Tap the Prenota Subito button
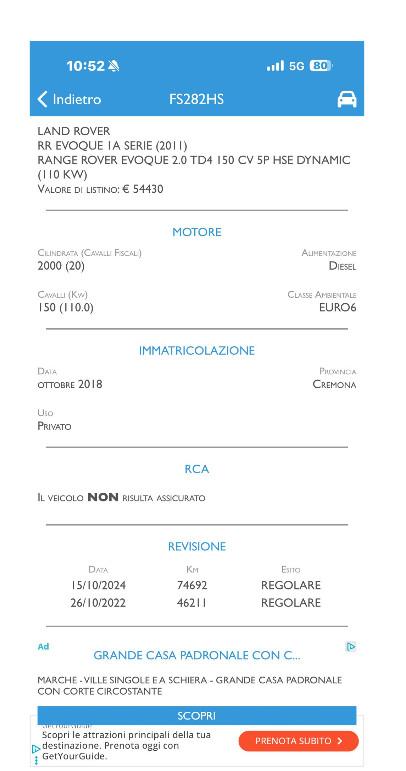This screenshot has width=406, height=771. pyautogui.click(x=298, y=741)
